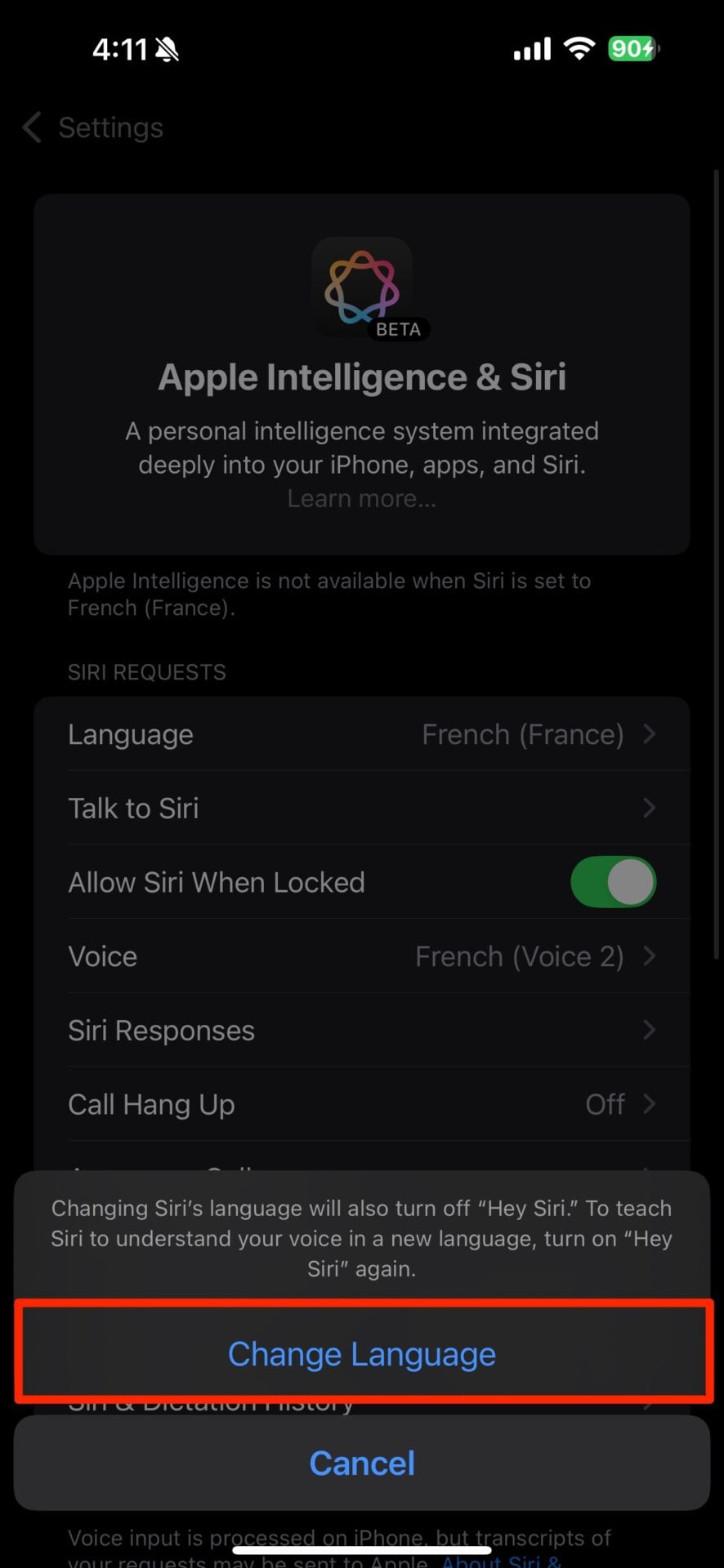The height and width of the screenshot is (1568, 724).
Task: Turn off Allow Siri When Locked
Action: (613, 882)
